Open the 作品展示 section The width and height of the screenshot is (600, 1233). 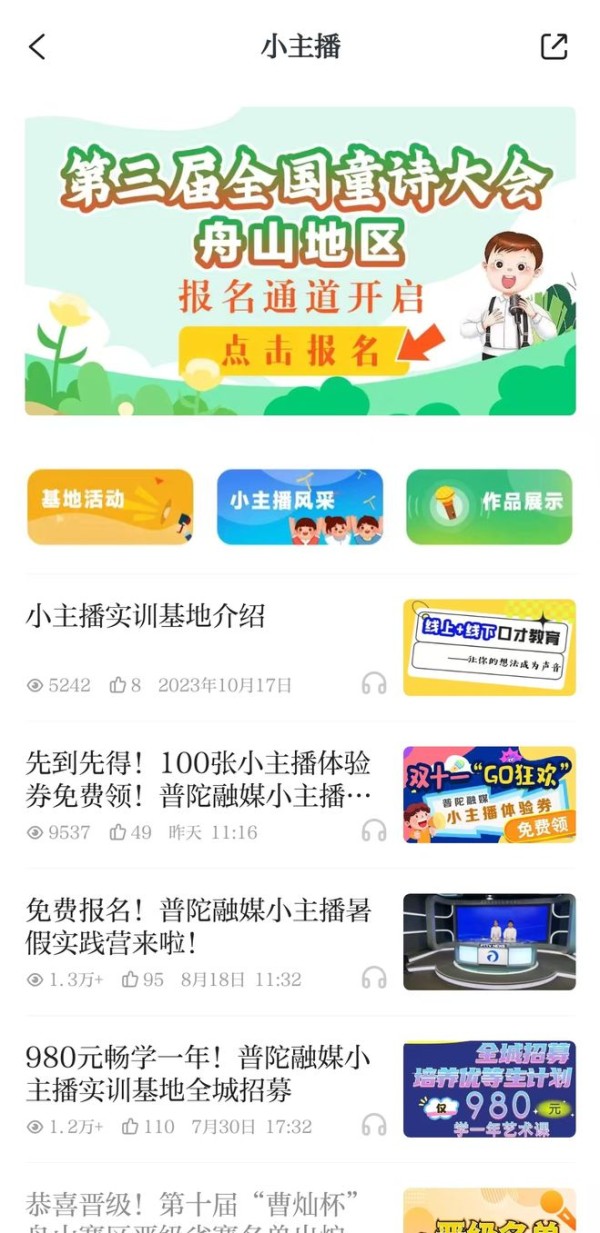(490, 507)
